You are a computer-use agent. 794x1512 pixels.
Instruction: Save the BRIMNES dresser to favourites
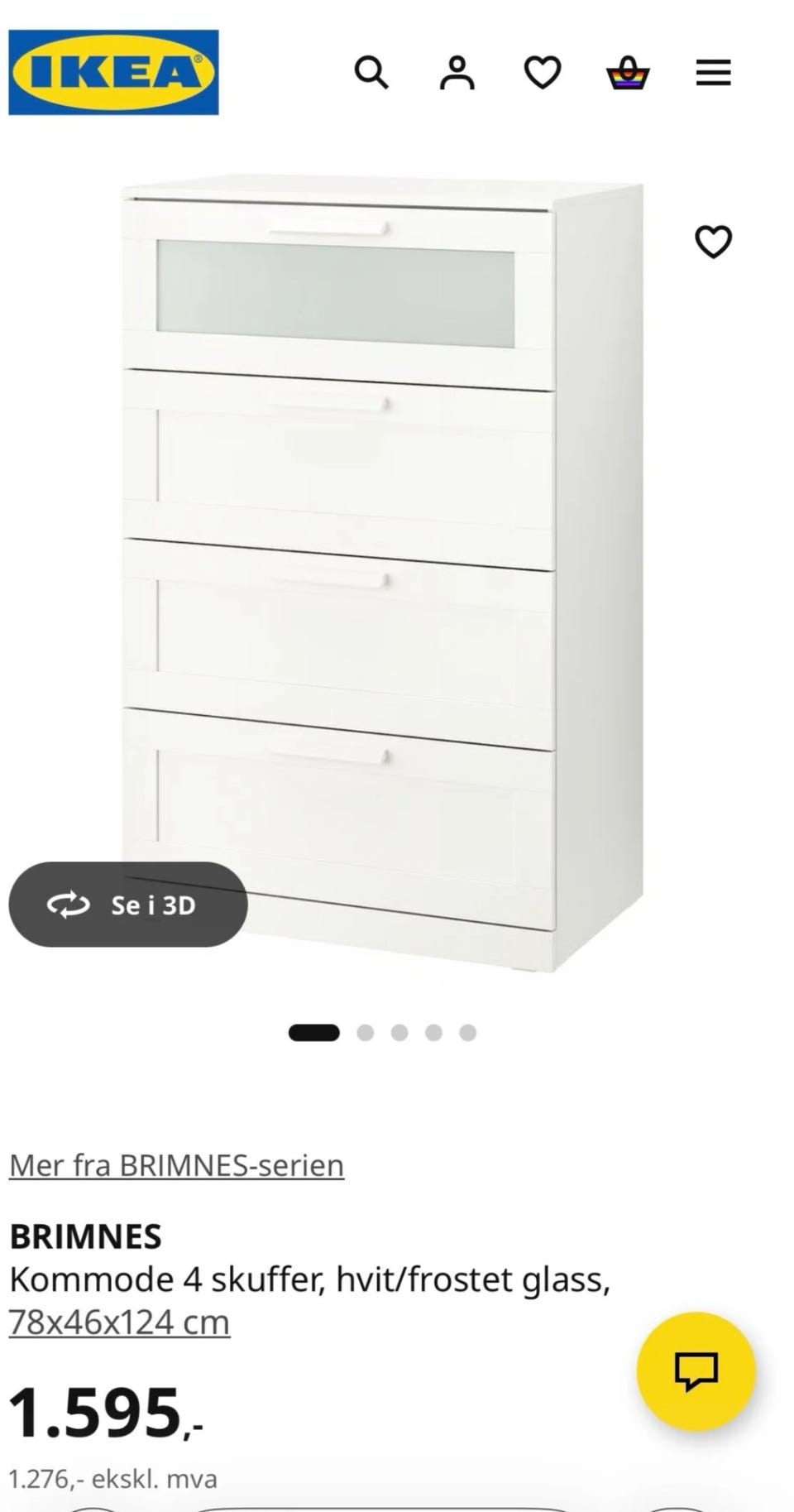point(713,242)
